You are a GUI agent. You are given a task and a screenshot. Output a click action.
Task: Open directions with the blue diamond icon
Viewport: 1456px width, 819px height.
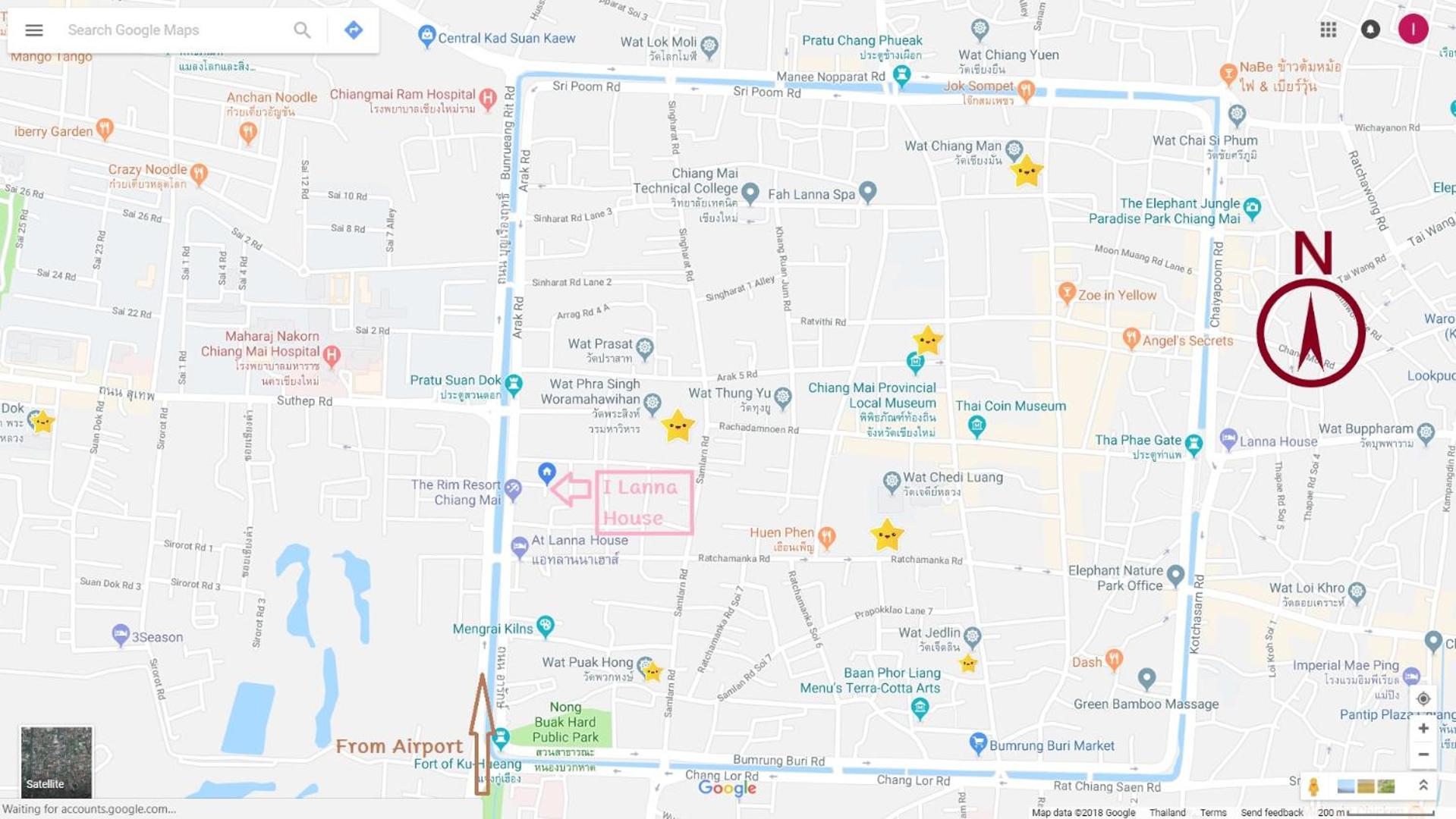coord(354,30)
